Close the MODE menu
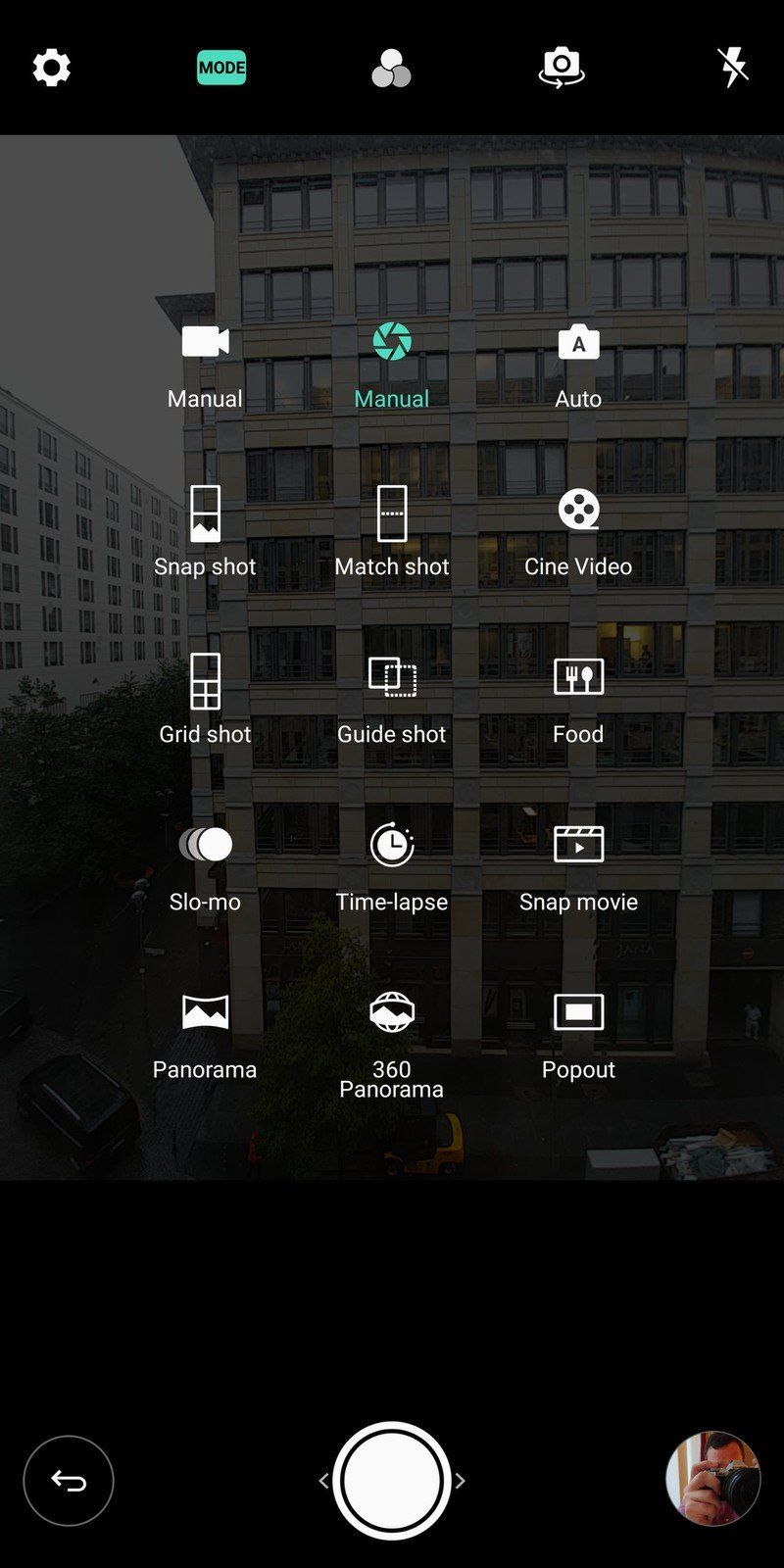784x1568 pixels. point(221,68)
